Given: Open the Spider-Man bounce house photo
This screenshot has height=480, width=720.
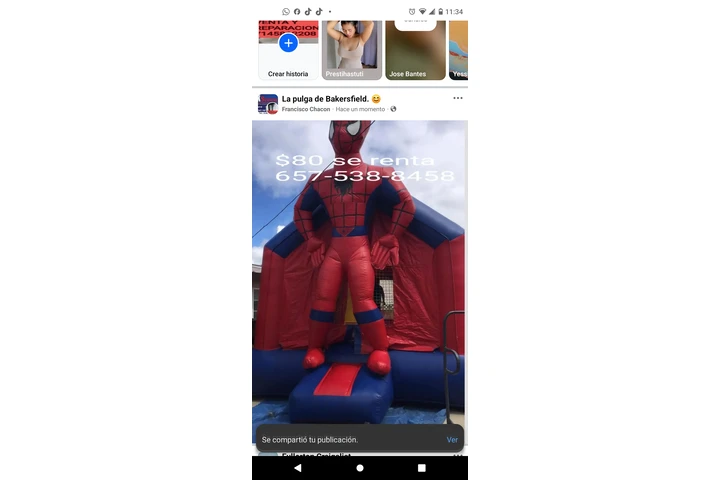Looking at the screenshot, I should point(359,270).
